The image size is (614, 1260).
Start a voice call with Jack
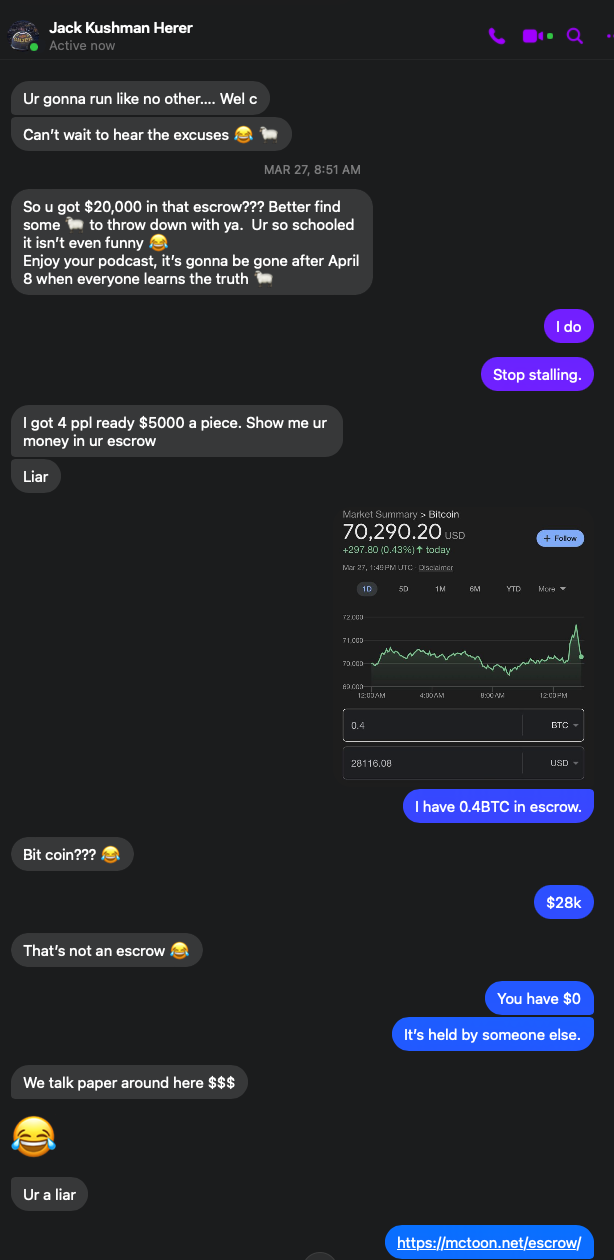[x=496, y=36]
